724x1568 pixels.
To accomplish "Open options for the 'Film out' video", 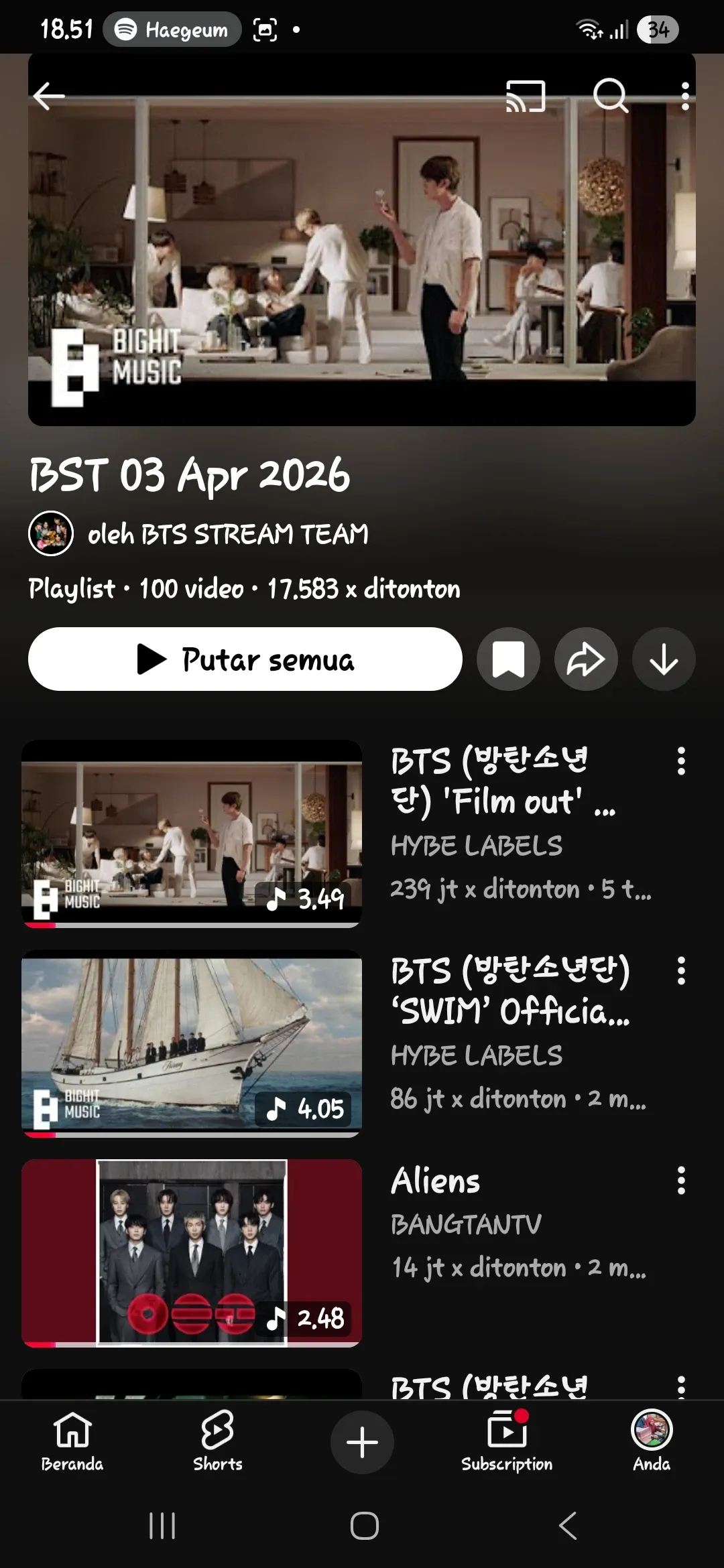I will click(x=681, y=761).
